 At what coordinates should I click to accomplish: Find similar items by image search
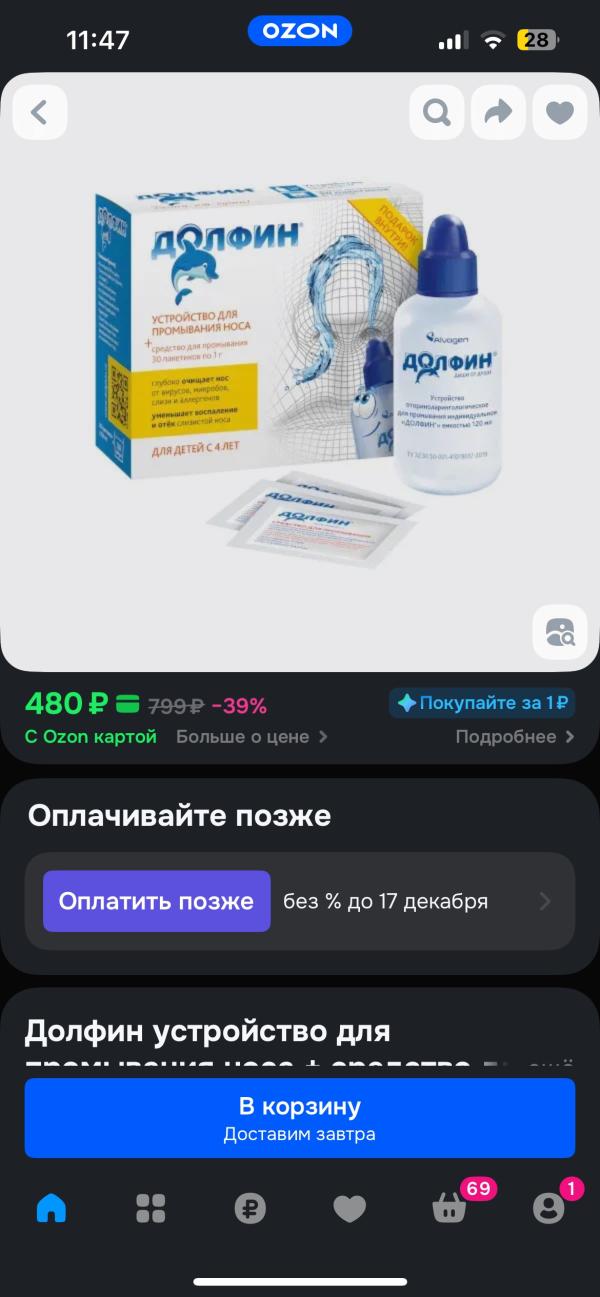pyautogui.click(x=559, y=631)
